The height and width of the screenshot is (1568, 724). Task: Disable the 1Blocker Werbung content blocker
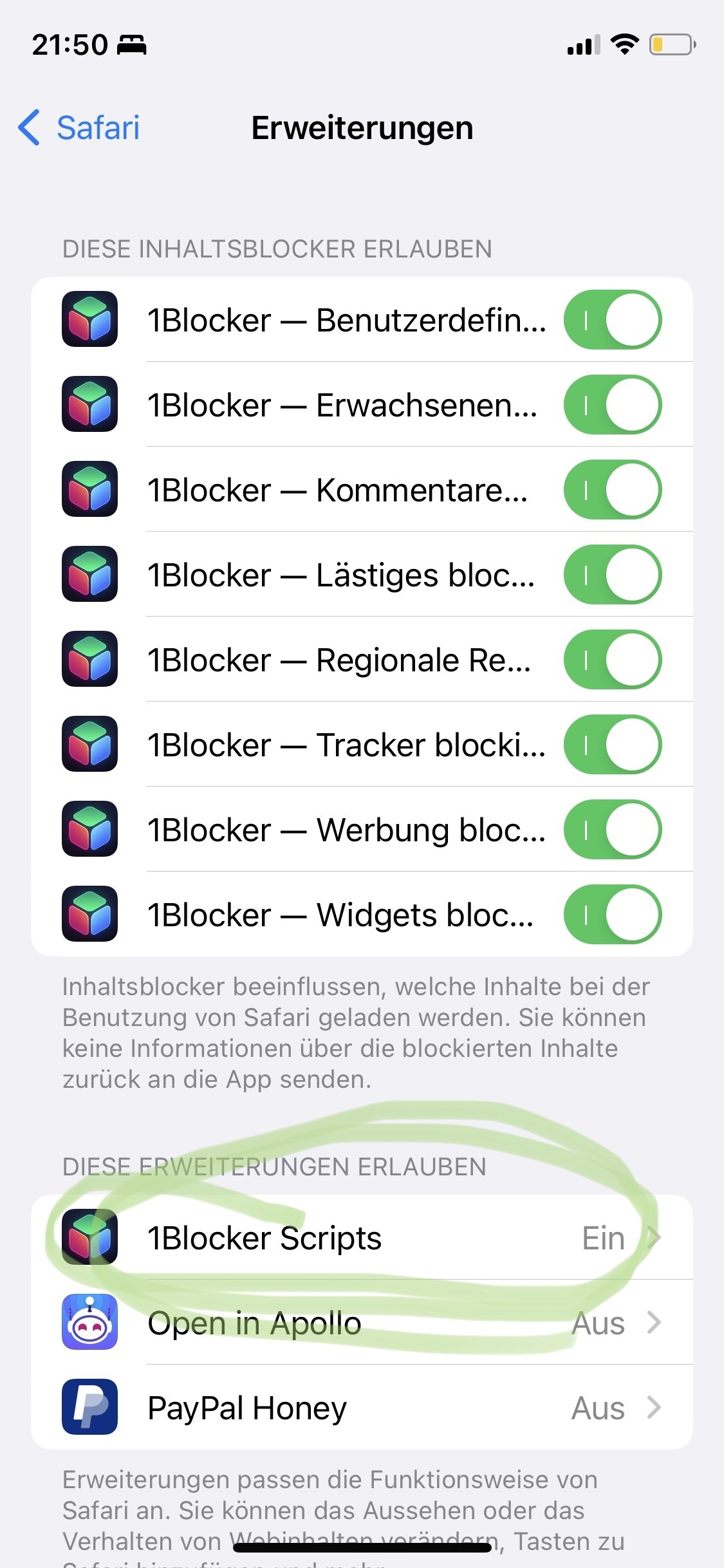(x=612, y=830)
